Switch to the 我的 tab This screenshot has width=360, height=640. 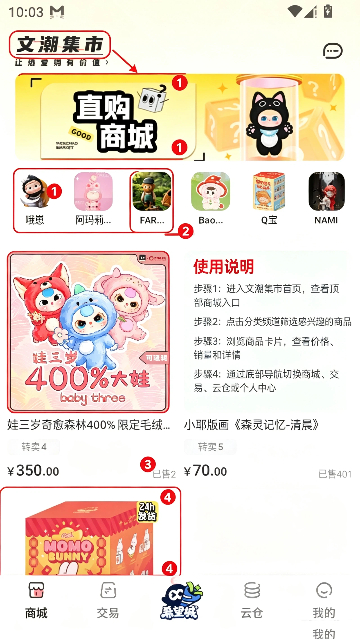[324, 600]
